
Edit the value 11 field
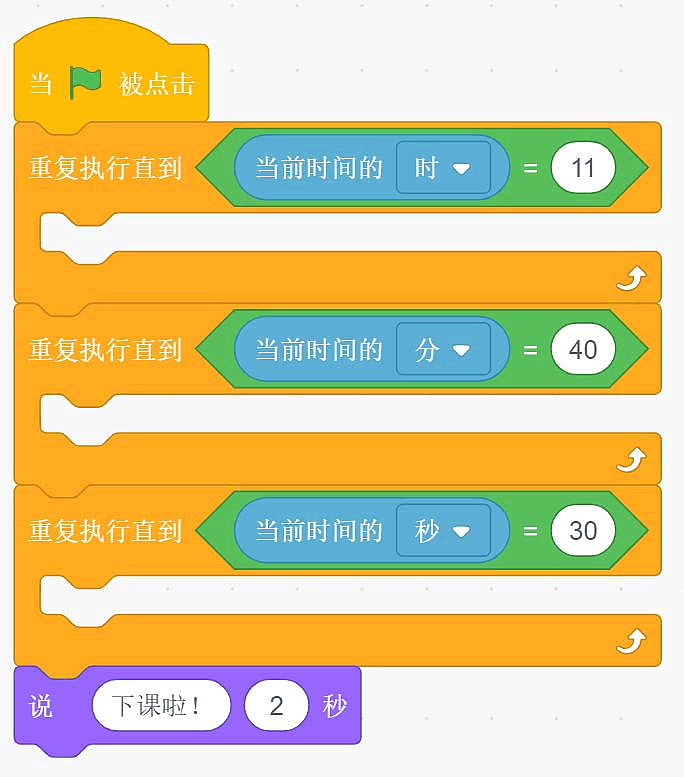coord(582,168)
